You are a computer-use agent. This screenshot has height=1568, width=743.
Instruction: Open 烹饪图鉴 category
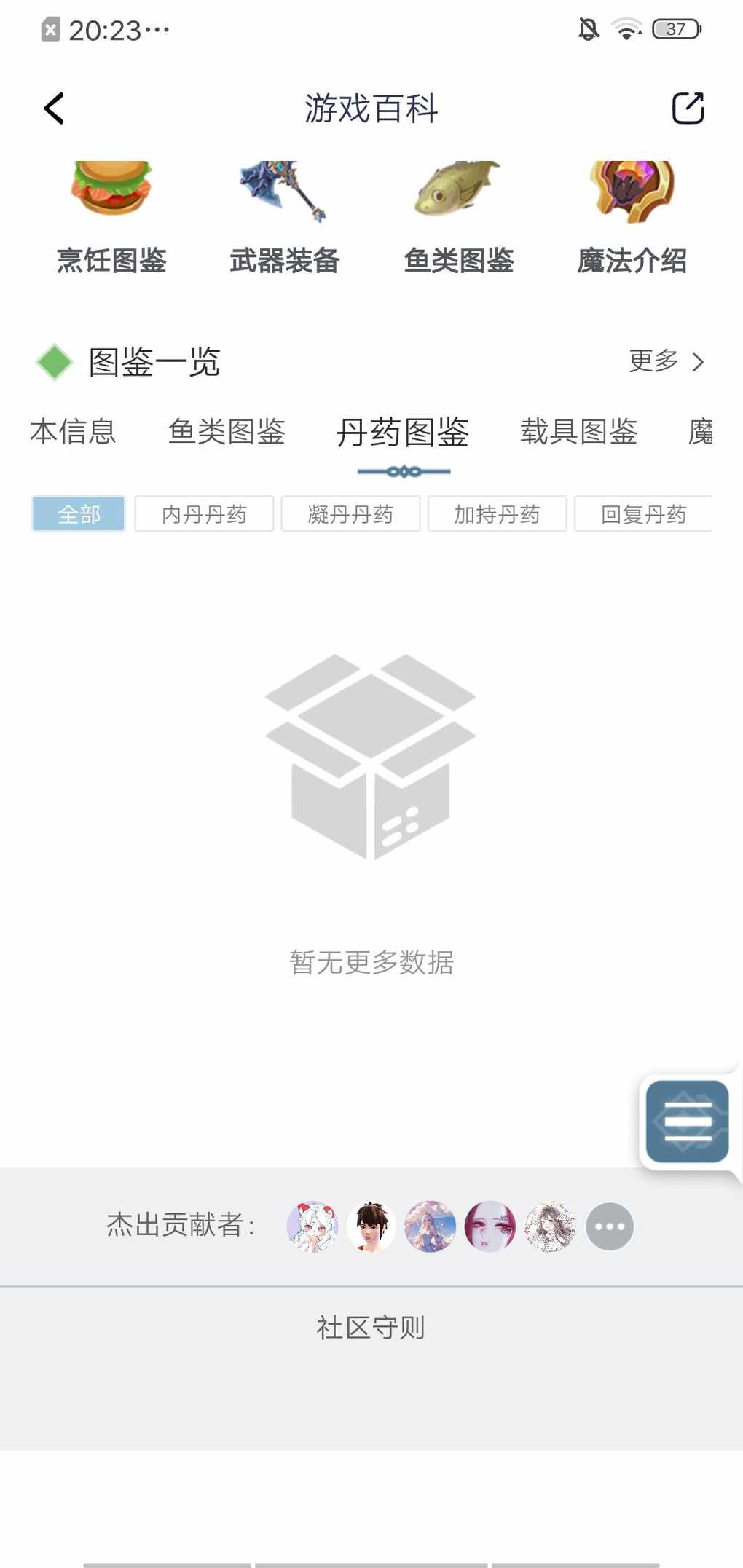111,219
